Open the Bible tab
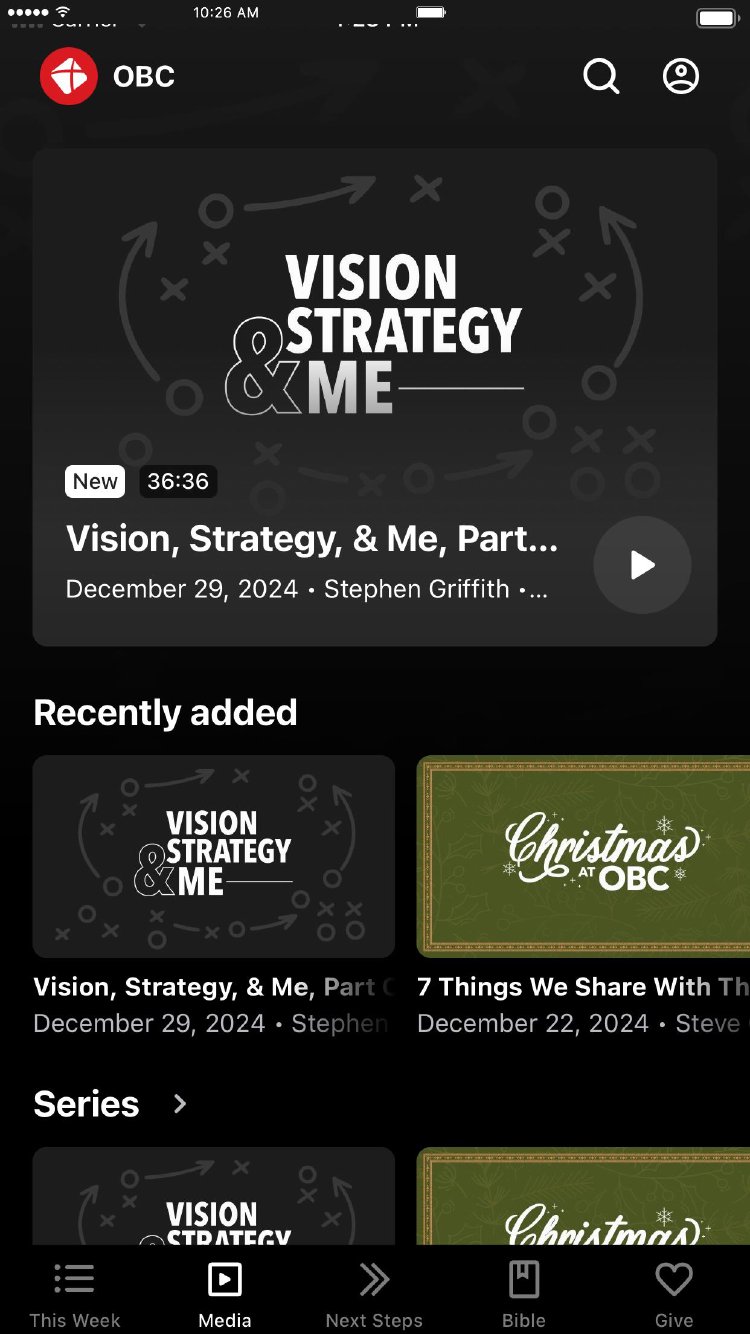Viewport: 750px width, 1334px height. (x=524, y=1293)
